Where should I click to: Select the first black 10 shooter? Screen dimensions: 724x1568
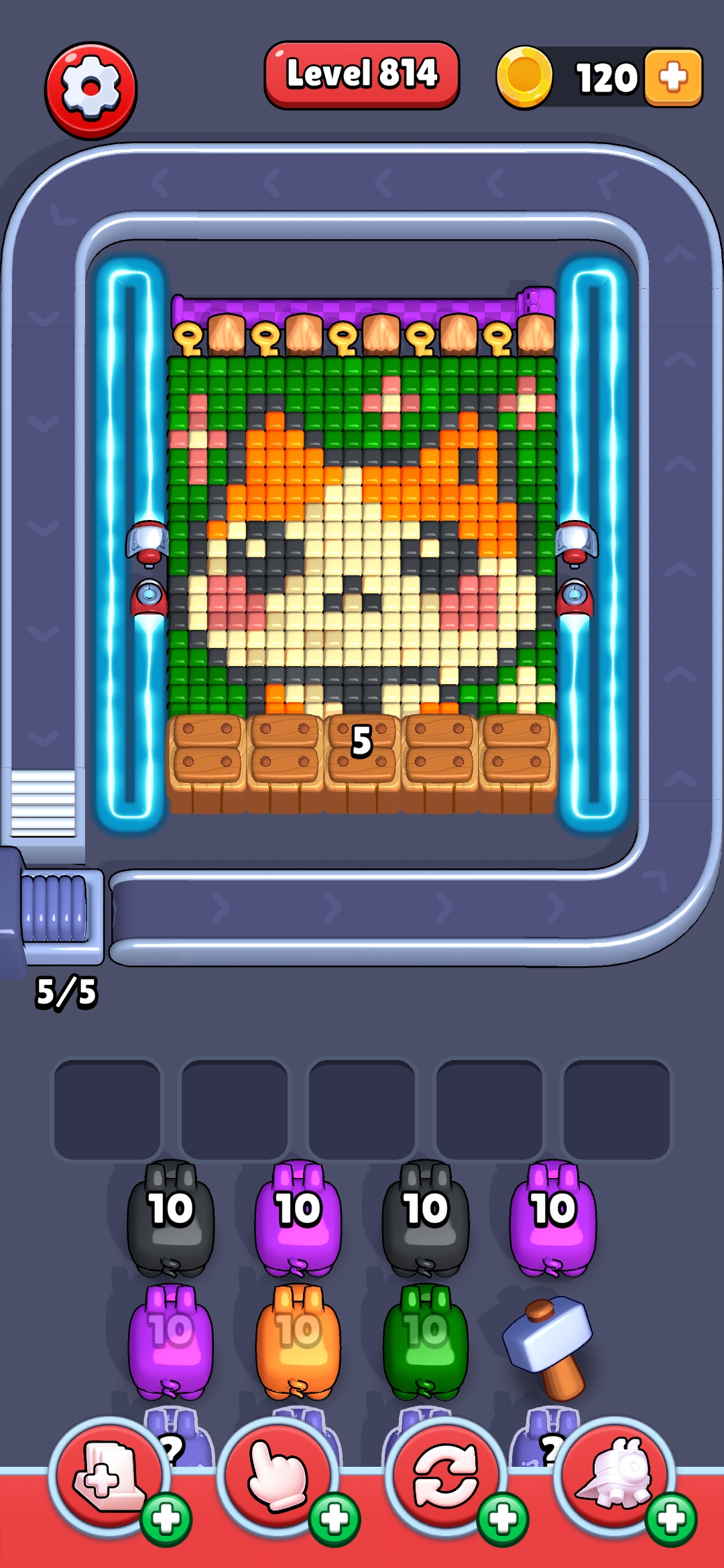coord(171,1218)
